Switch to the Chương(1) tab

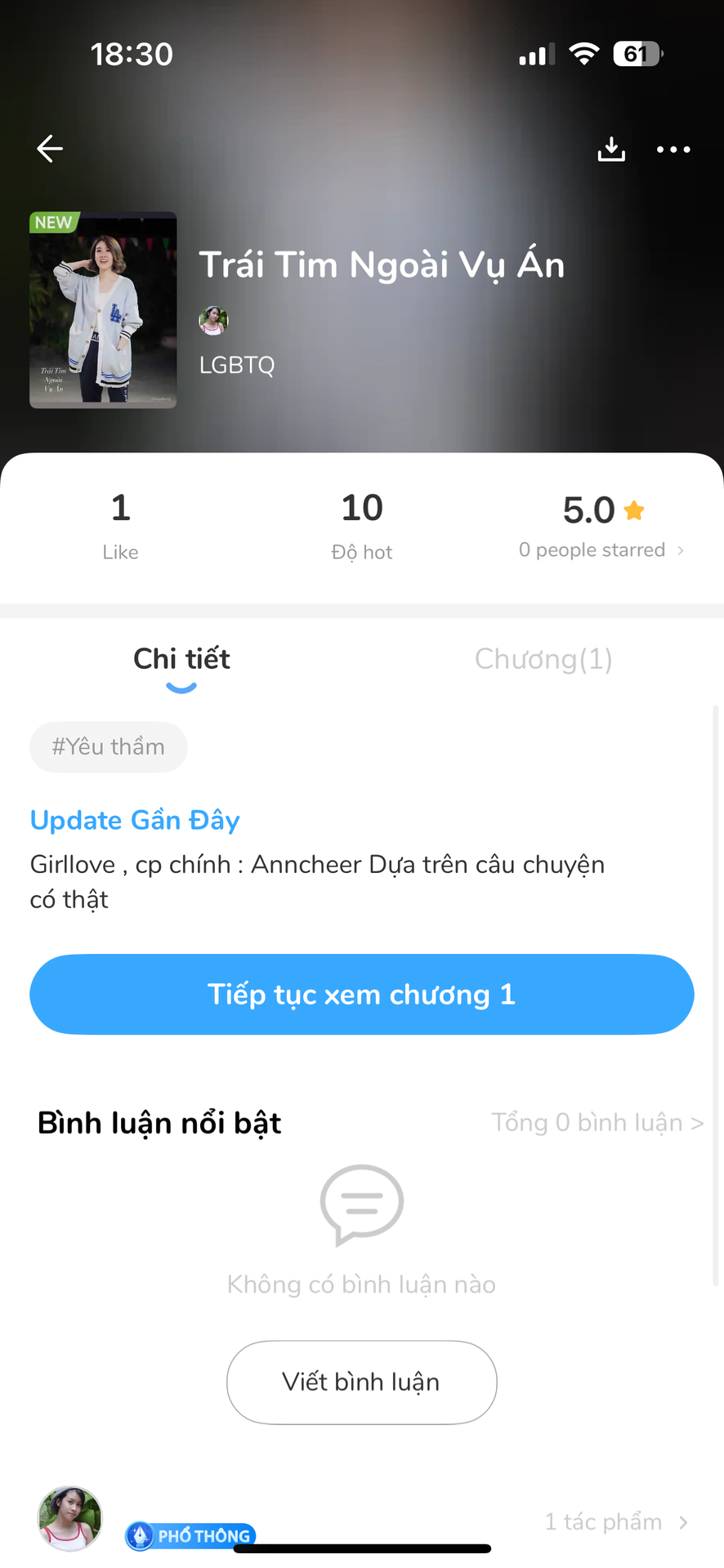pos(543,659)
